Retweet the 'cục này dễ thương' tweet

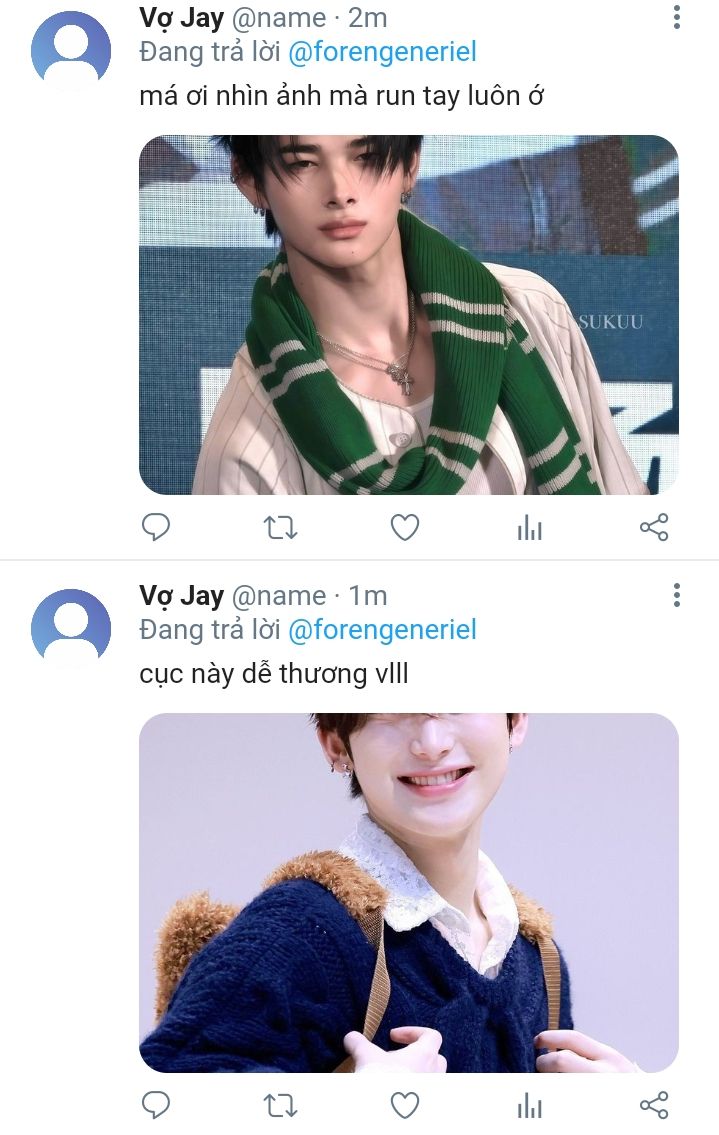tap(279, 1106)
